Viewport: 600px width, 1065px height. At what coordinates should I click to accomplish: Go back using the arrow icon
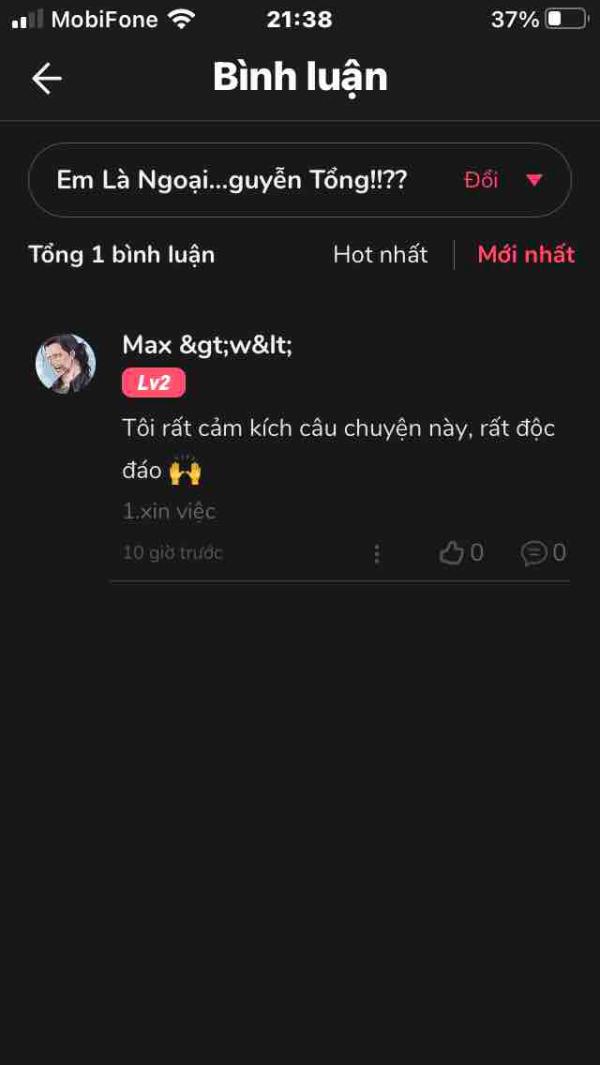[x=47, y=79]
